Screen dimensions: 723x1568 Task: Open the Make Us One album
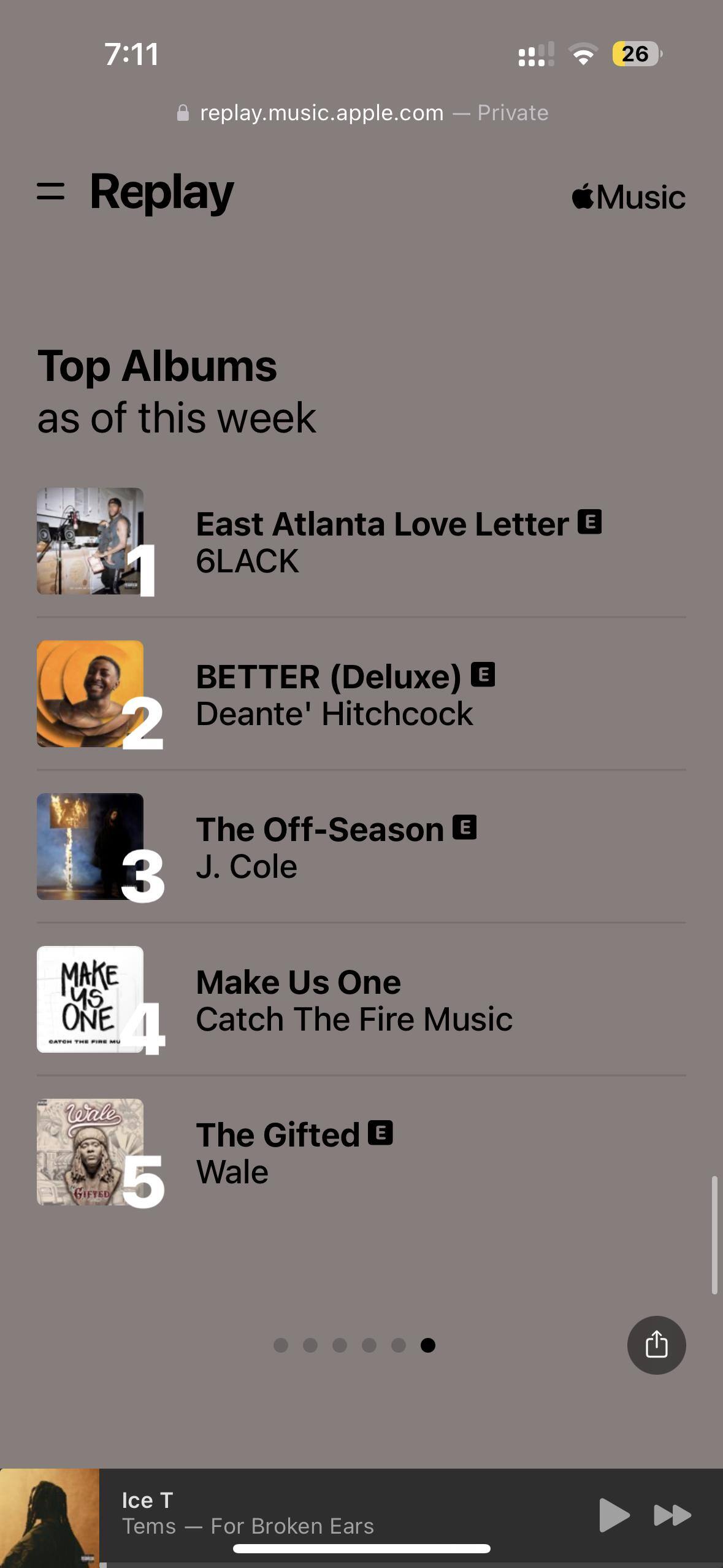pyautogui.click(x=298, y=983)
